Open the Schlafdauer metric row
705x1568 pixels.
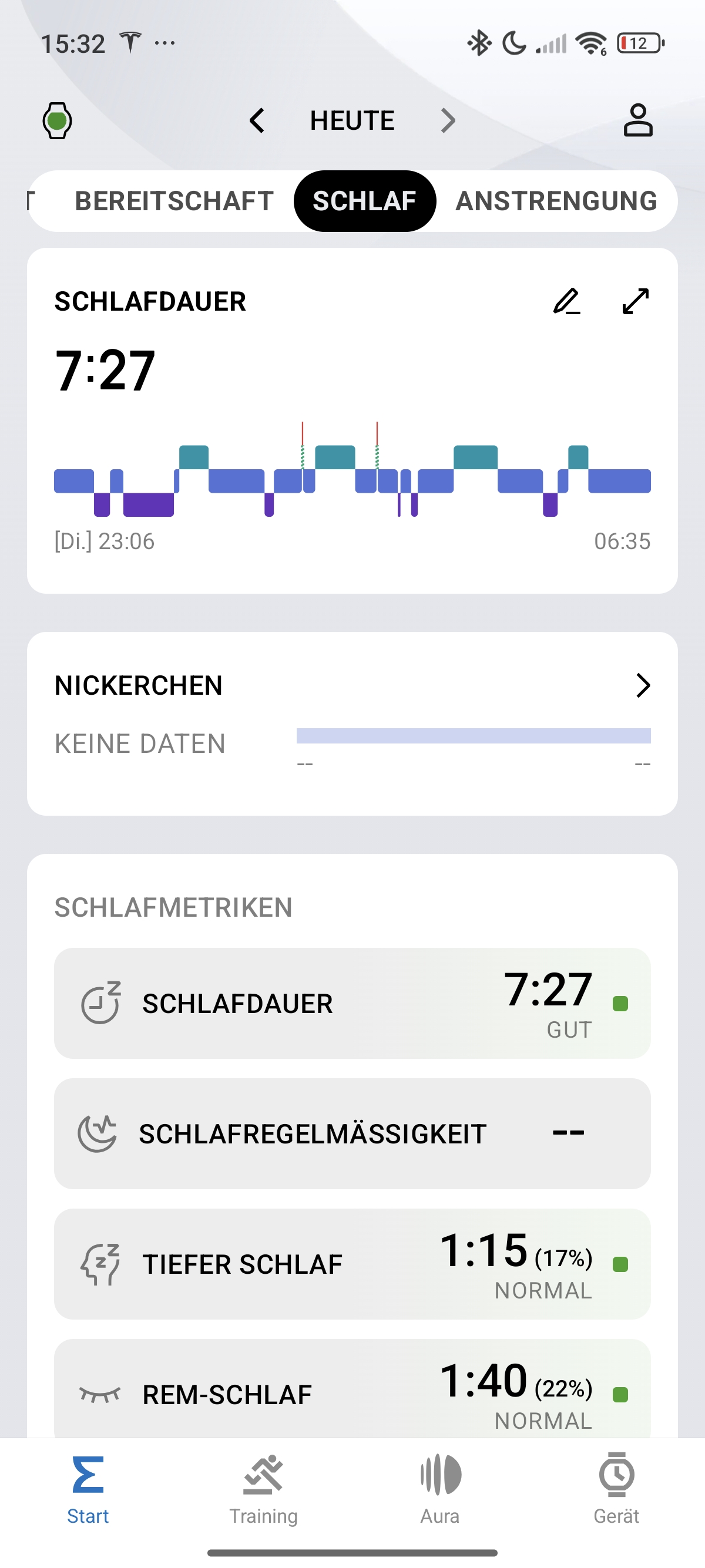[x=352, y=1003]
